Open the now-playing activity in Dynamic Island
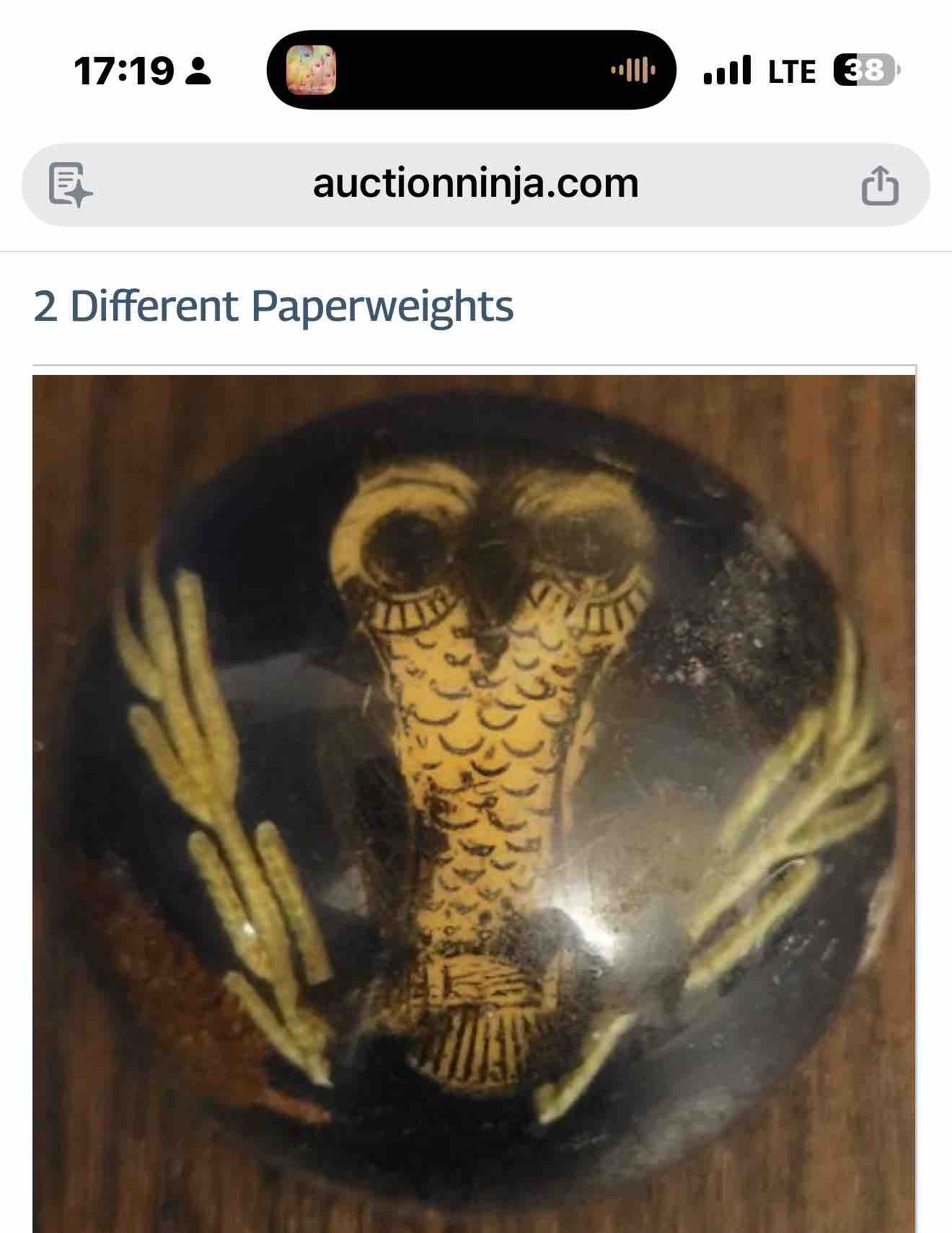Screen dimensions: 952x1233 coord(471,70)
